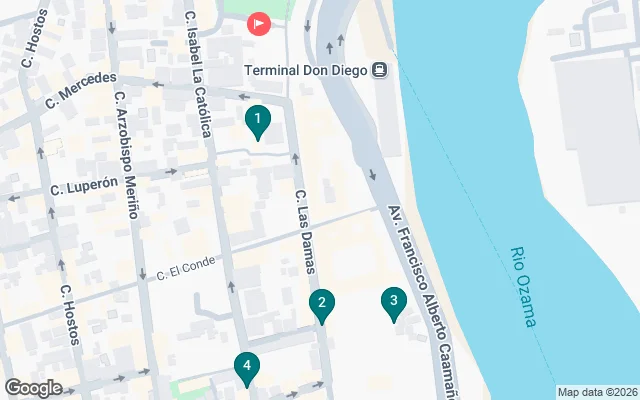Select map marker number 1
The width and height of the screenshot is (640, 400).
pyautogui.click(x=257, y=122)
